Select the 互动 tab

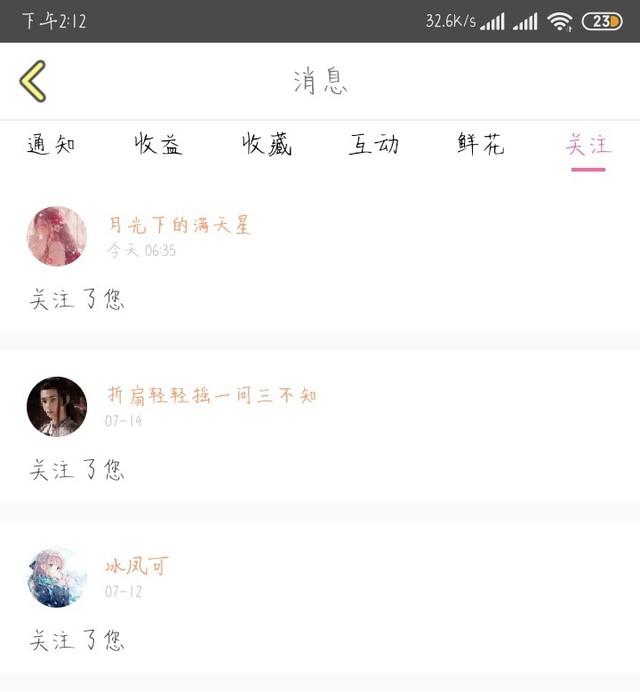tap(374, 145)
